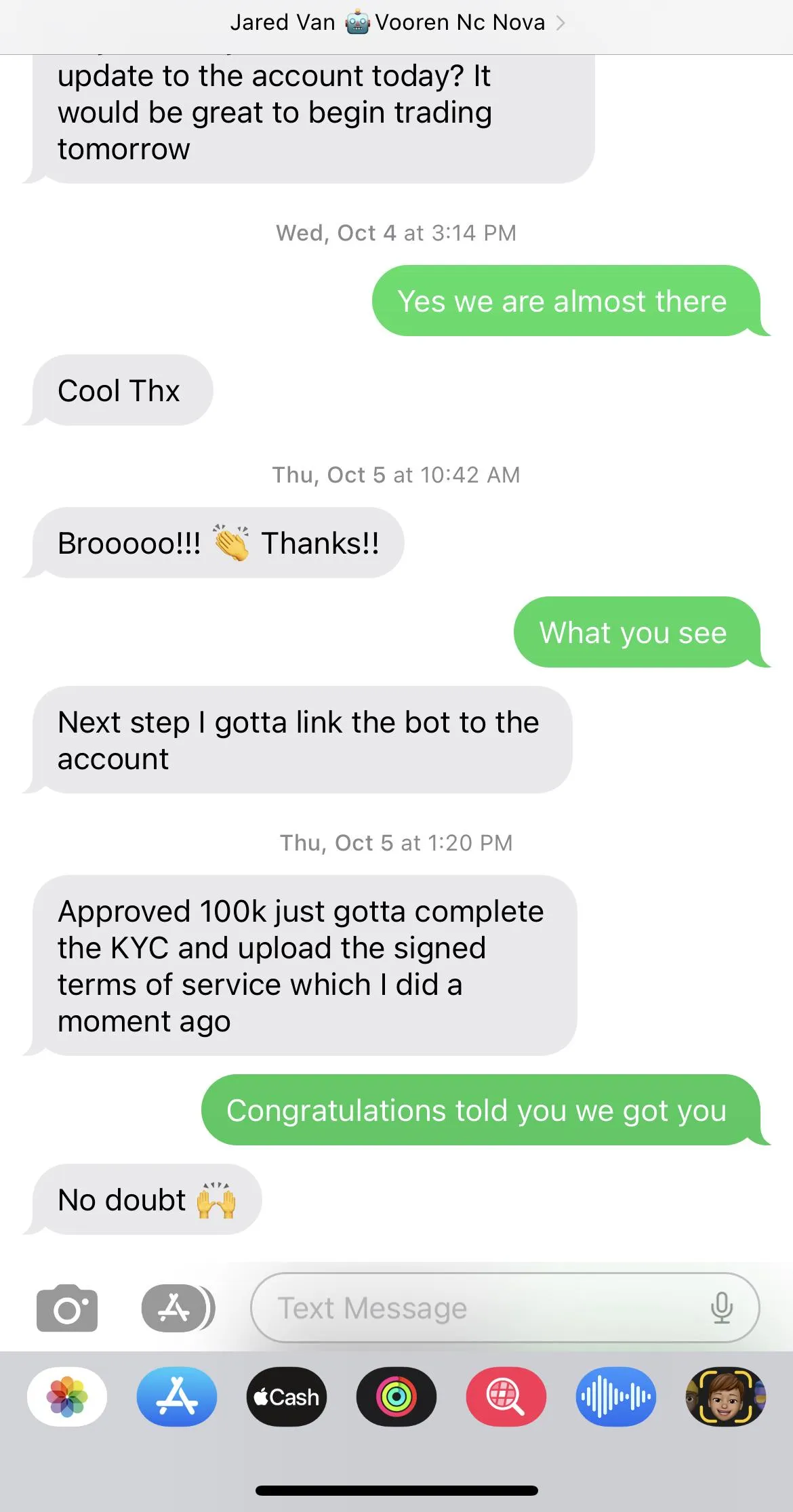Open the #images web search app
This screenshot has width=793, height=1512.
coord(506,1397)
